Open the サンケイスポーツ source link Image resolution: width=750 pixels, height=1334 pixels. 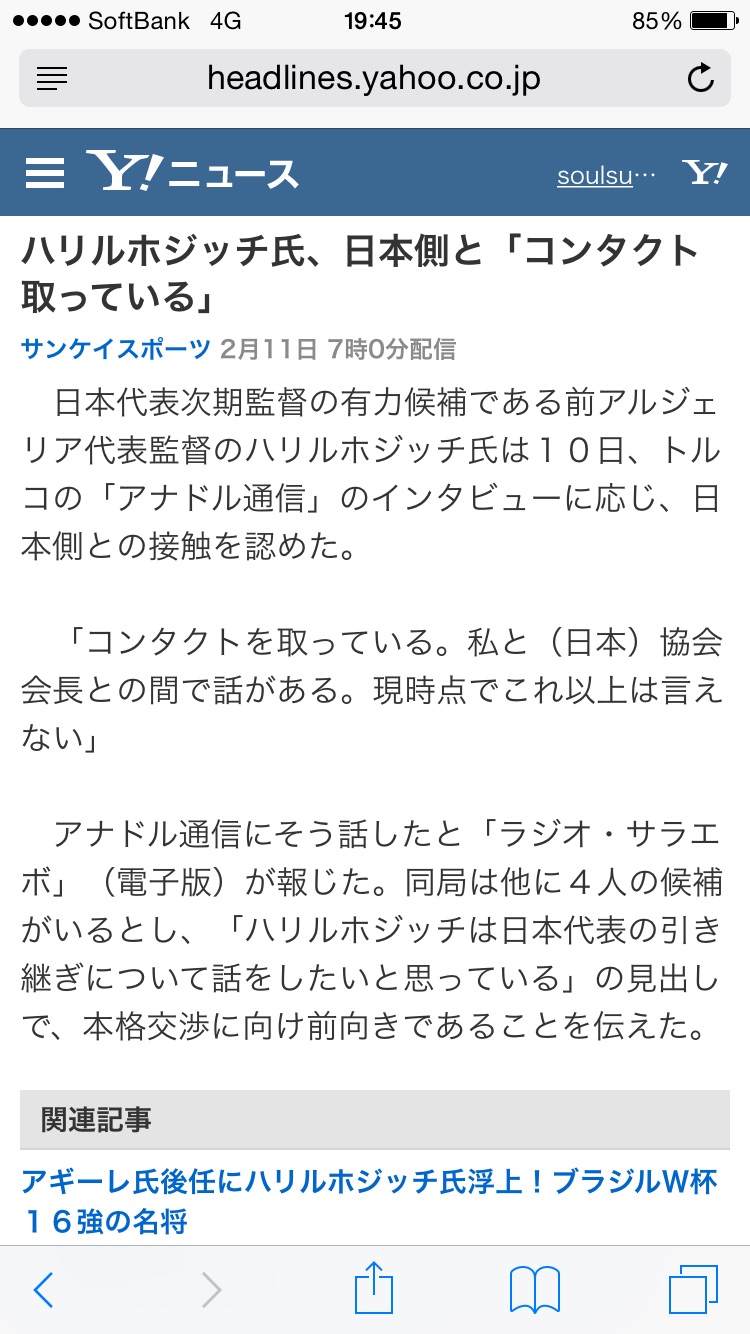point(116,349)
